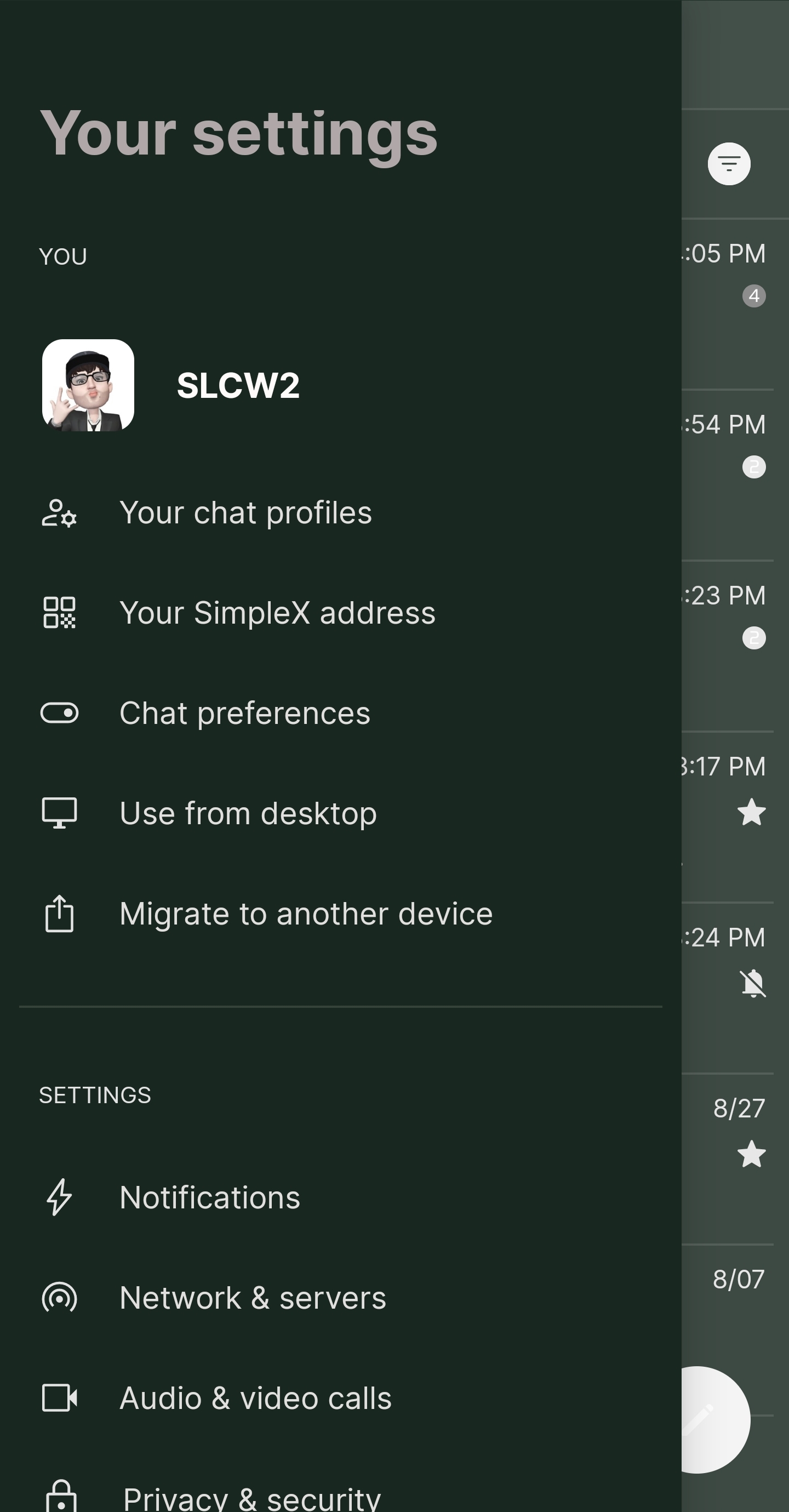Select Use from desktop

248,814
